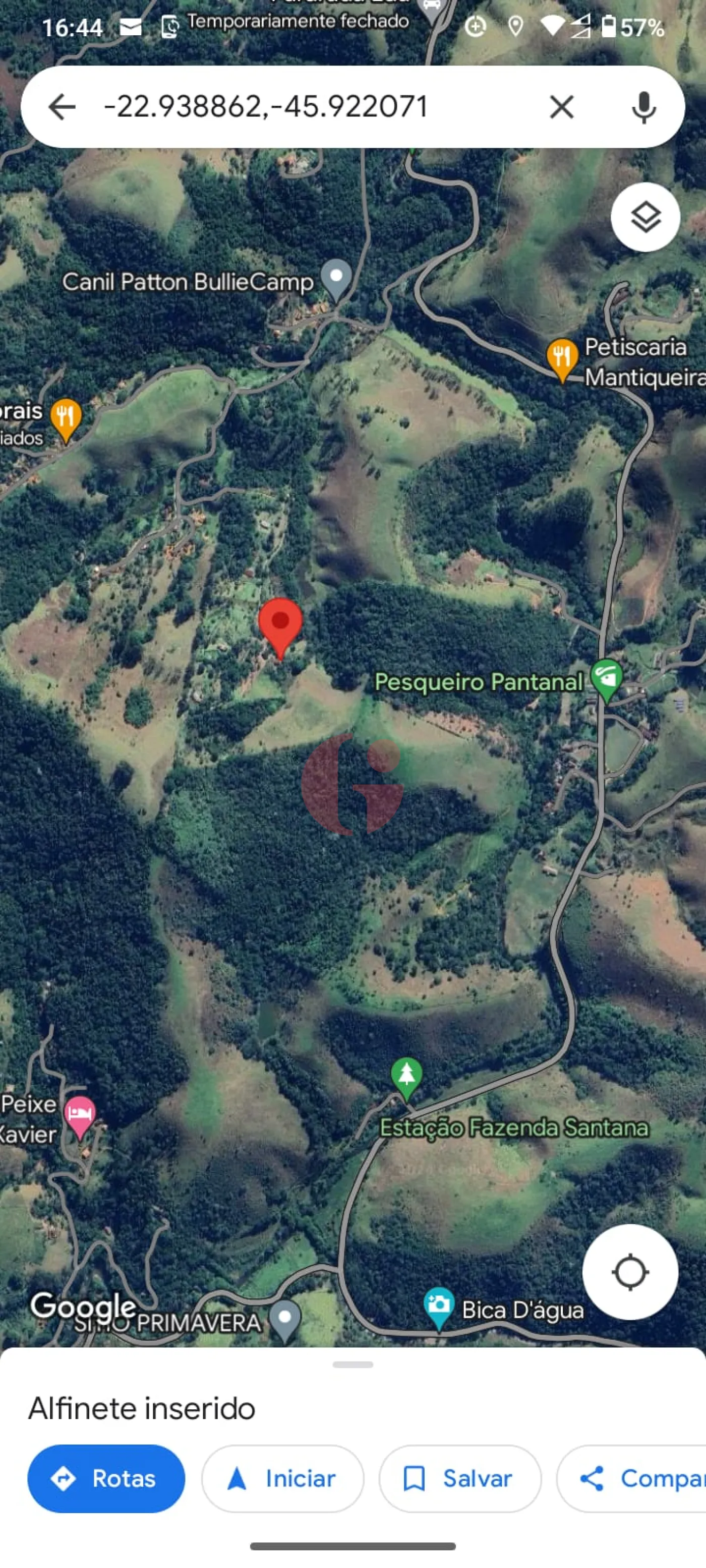This screenshot has width=706, height=1568.
Task: Select the Petiscaria Mantiqueira restaurant pin
Action: point(562,357)
